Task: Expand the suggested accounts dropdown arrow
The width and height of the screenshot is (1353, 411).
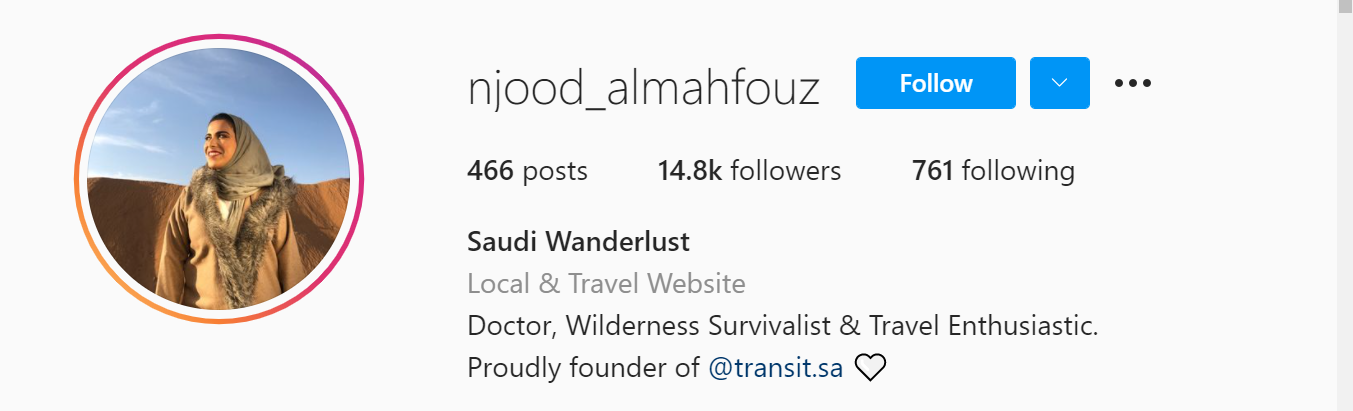Action: click(x=1059, y=83)
